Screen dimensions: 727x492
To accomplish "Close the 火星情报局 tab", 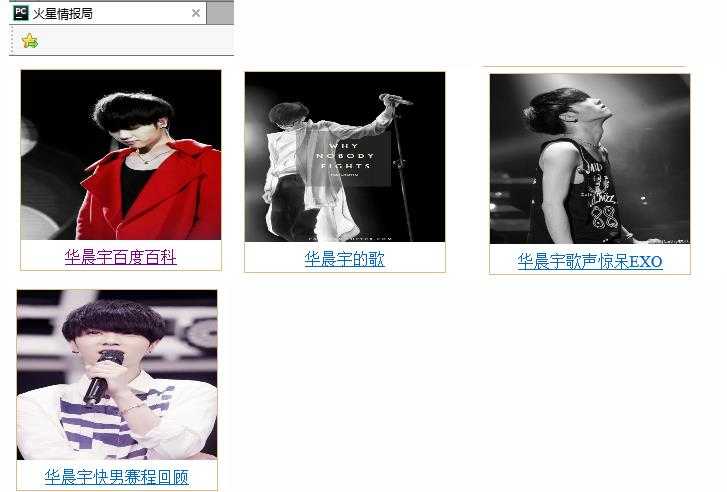I will (196, 13).
